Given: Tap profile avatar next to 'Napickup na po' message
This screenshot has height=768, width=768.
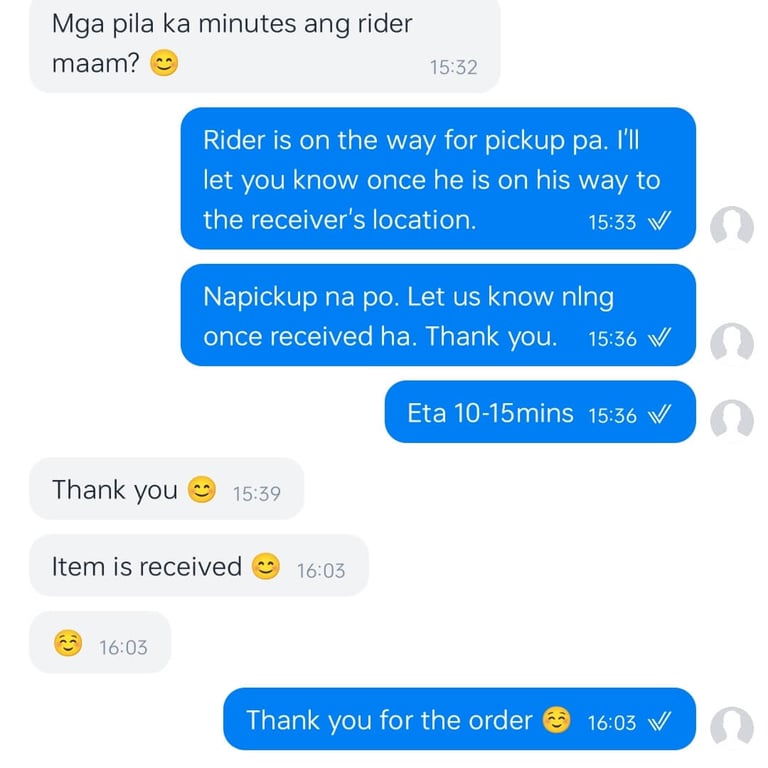Looking at the screenshot, I should pyautogui.click(x=731, y=344).
